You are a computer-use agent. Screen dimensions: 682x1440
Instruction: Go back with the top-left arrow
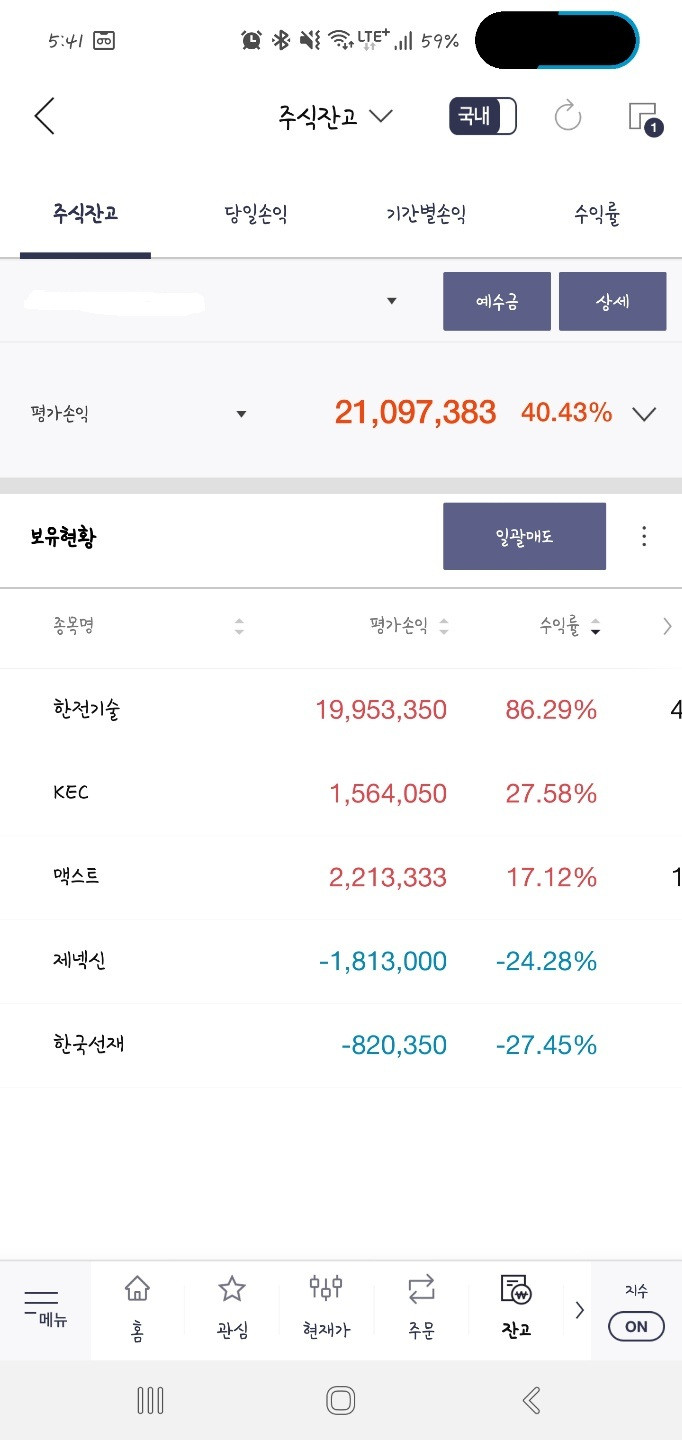tap(44, 116)
